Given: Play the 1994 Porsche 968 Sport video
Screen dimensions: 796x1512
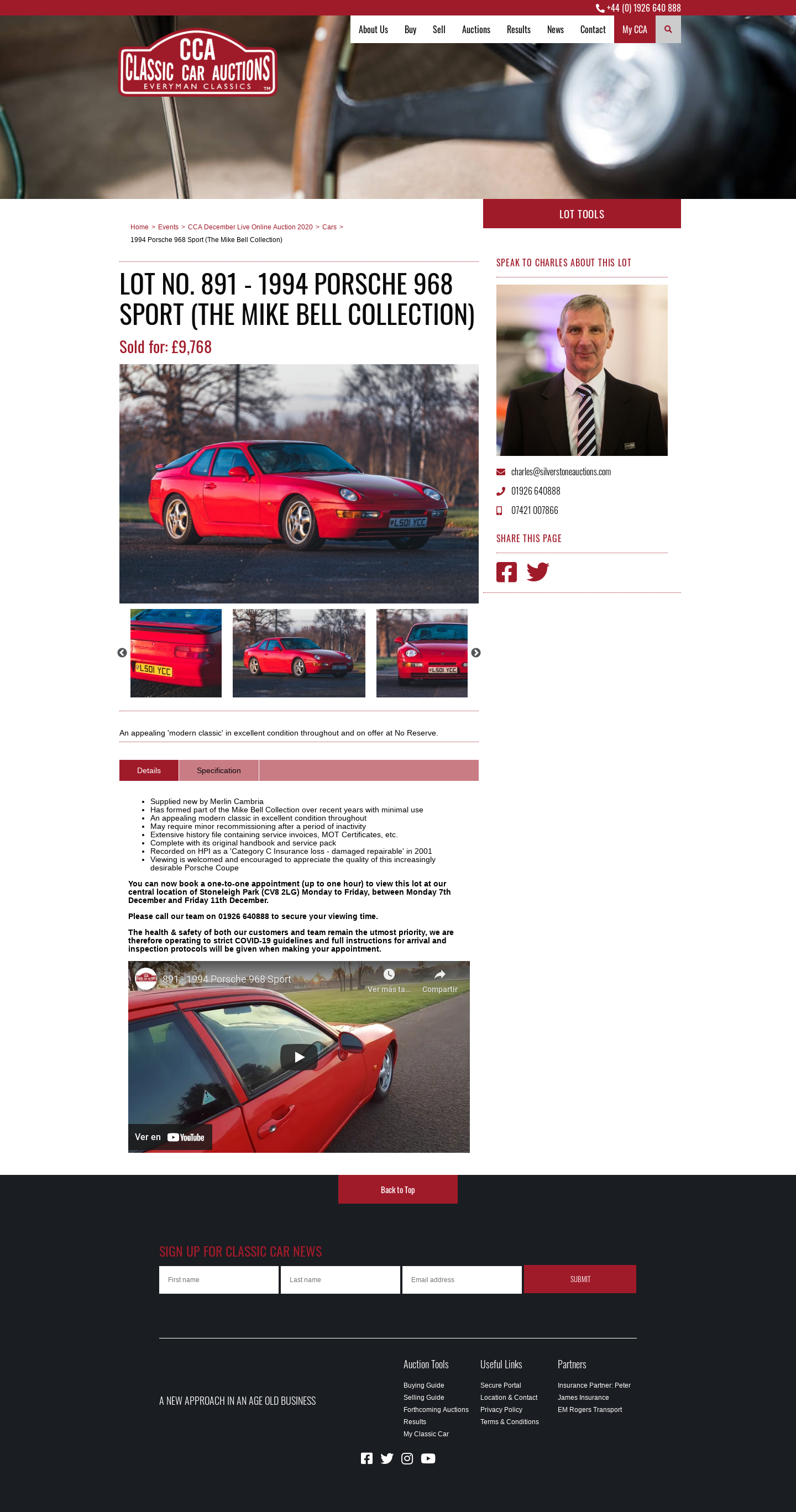Looking at the screenshot, I should coord(299,1057).
